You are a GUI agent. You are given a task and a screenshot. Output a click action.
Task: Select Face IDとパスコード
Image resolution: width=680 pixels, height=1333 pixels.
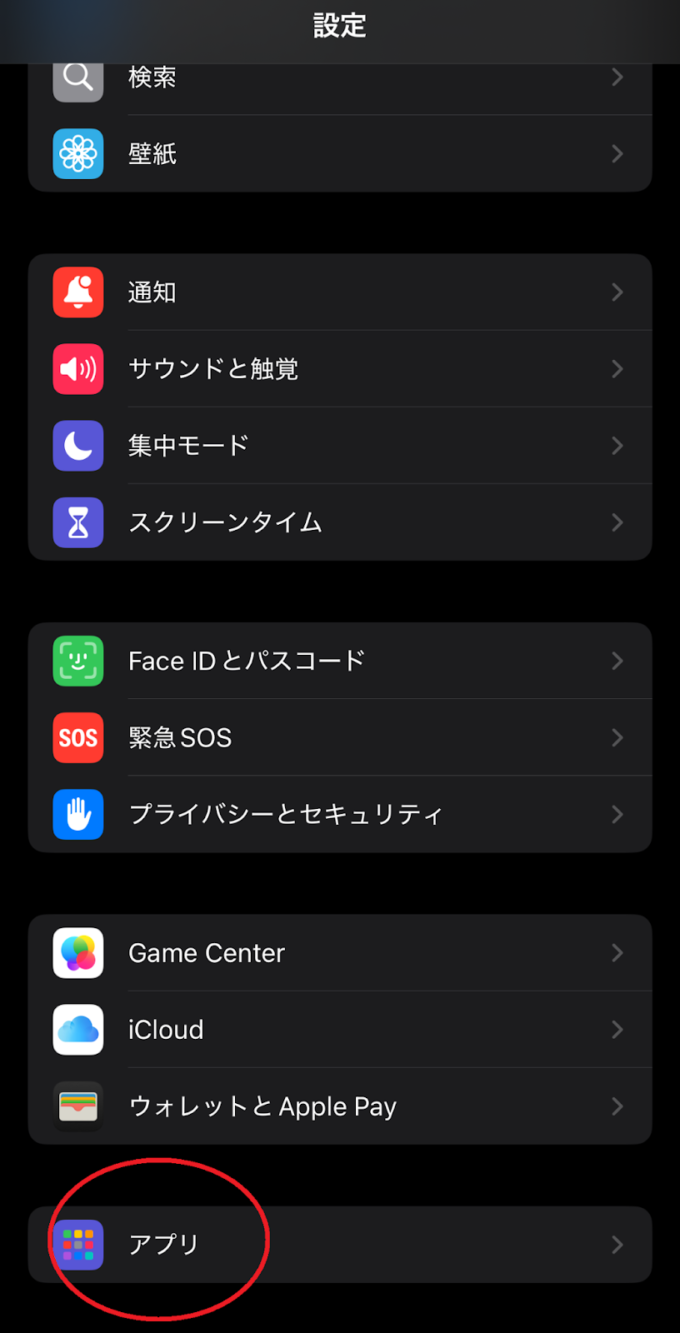pyautogui.click(x=340, y=661)
